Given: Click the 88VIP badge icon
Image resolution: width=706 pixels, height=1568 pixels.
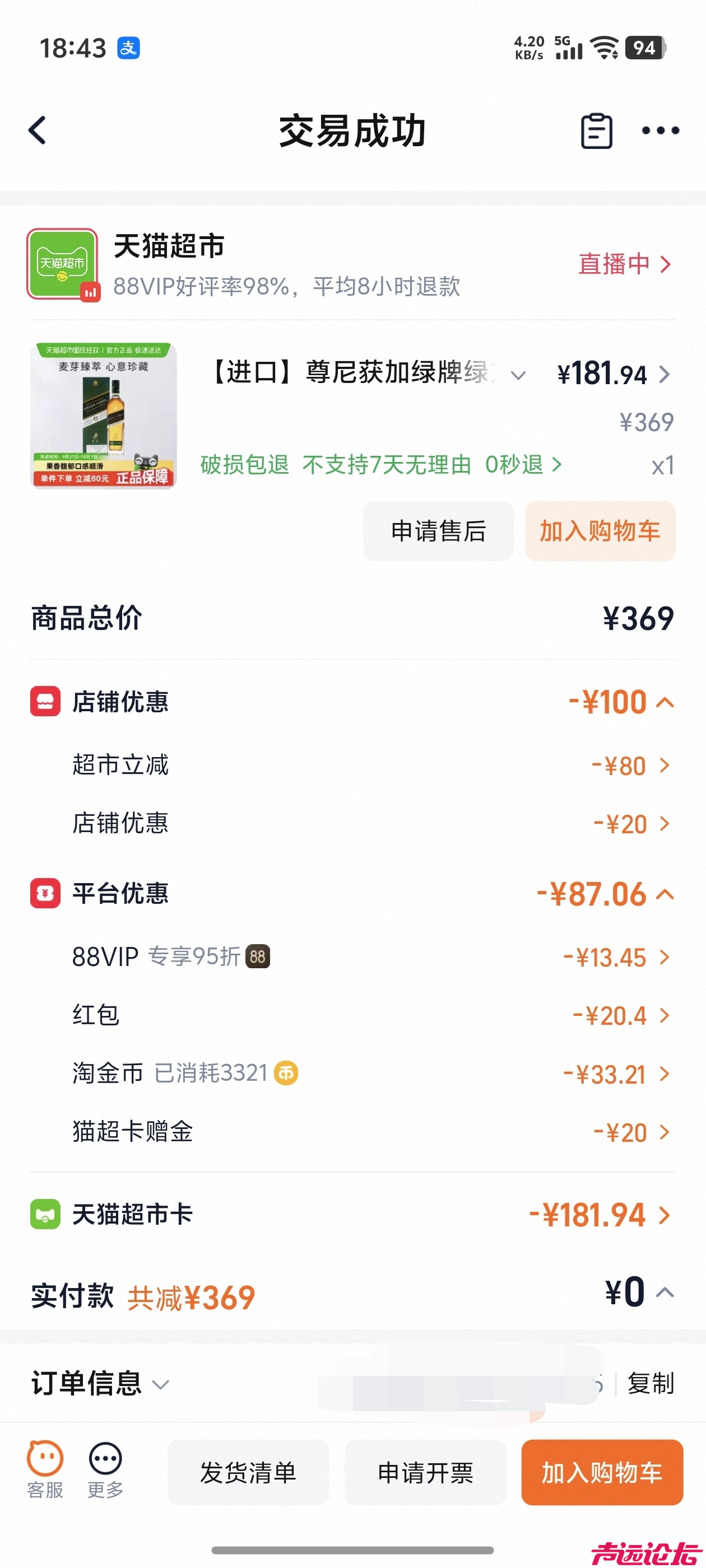Looking at the screenshot, I should 257,956.
